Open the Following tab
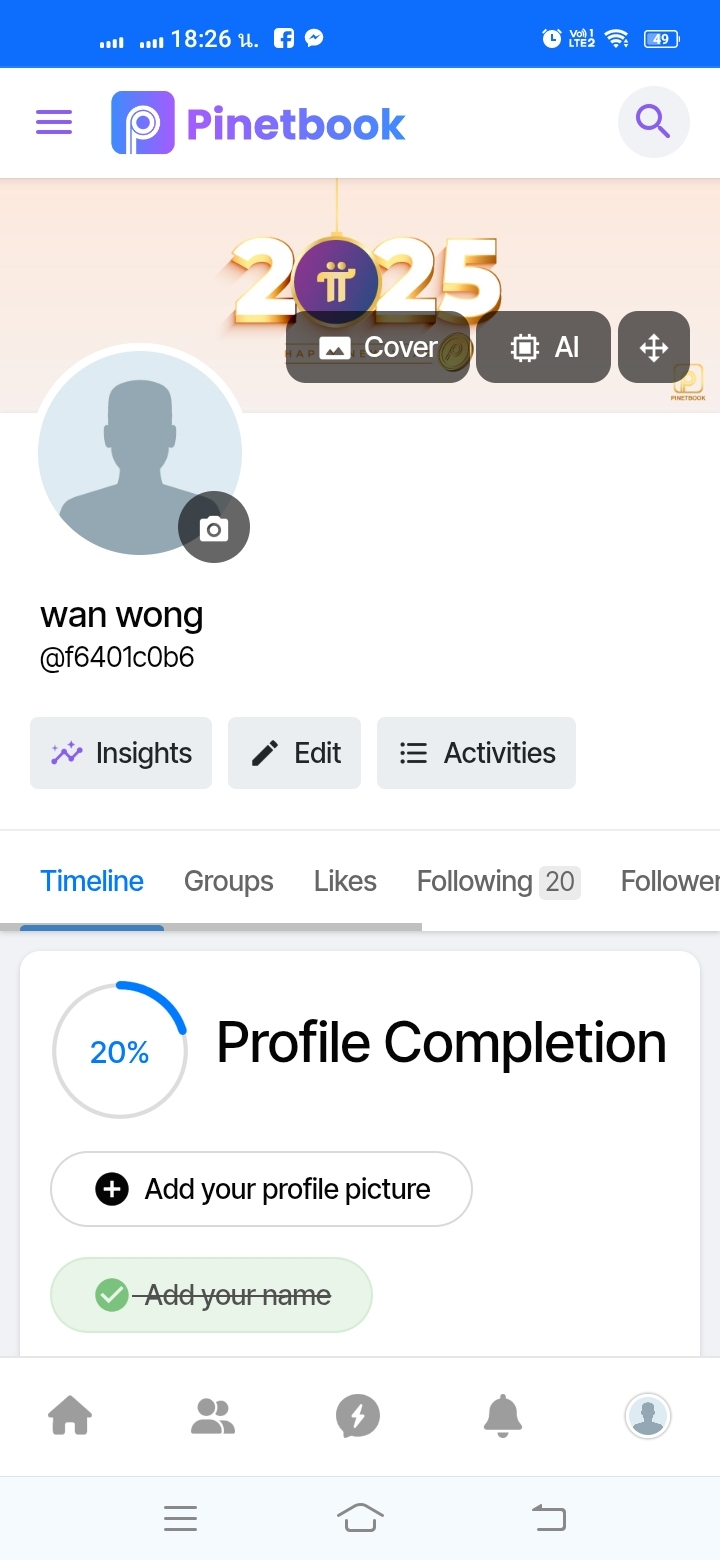Image resolution: width=720 pixels, height=1560 pixels. pyautogui.click(x=497, y=881)
